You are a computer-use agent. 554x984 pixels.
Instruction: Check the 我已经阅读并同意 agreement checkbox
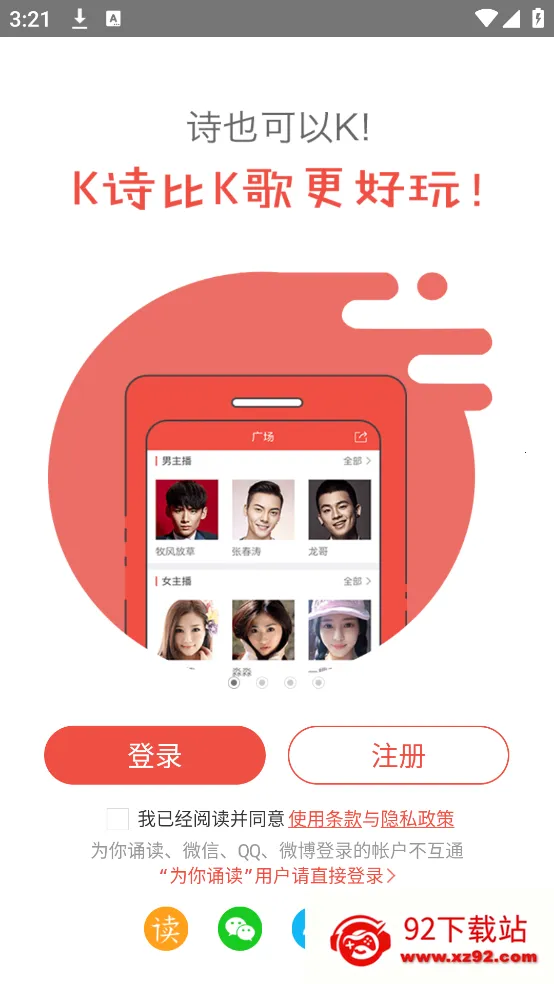(x=117, y=819)
